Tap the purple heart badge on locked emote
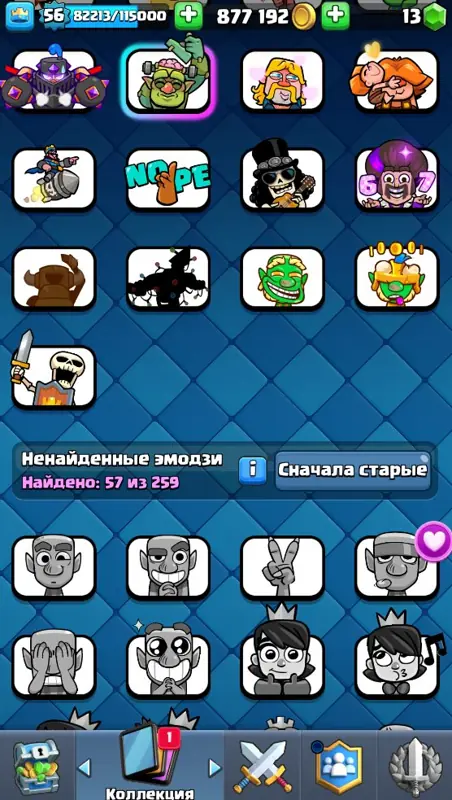The height and width of the screenshot is (800, 452). [433, 541]
